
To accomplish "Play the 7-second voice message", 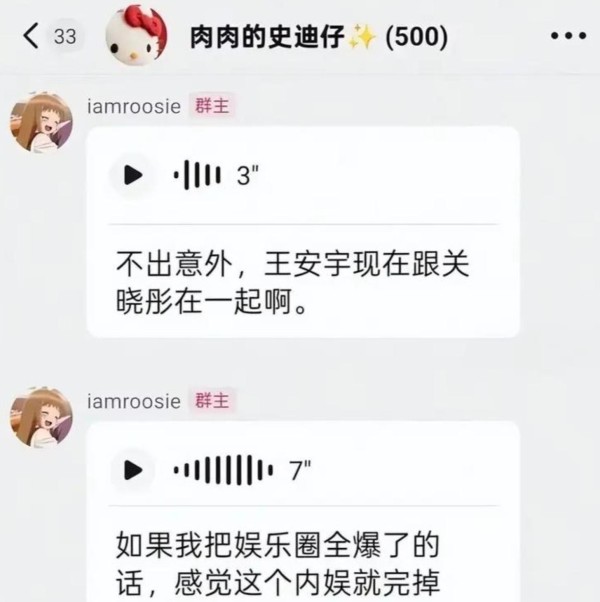I will (133, 469).
